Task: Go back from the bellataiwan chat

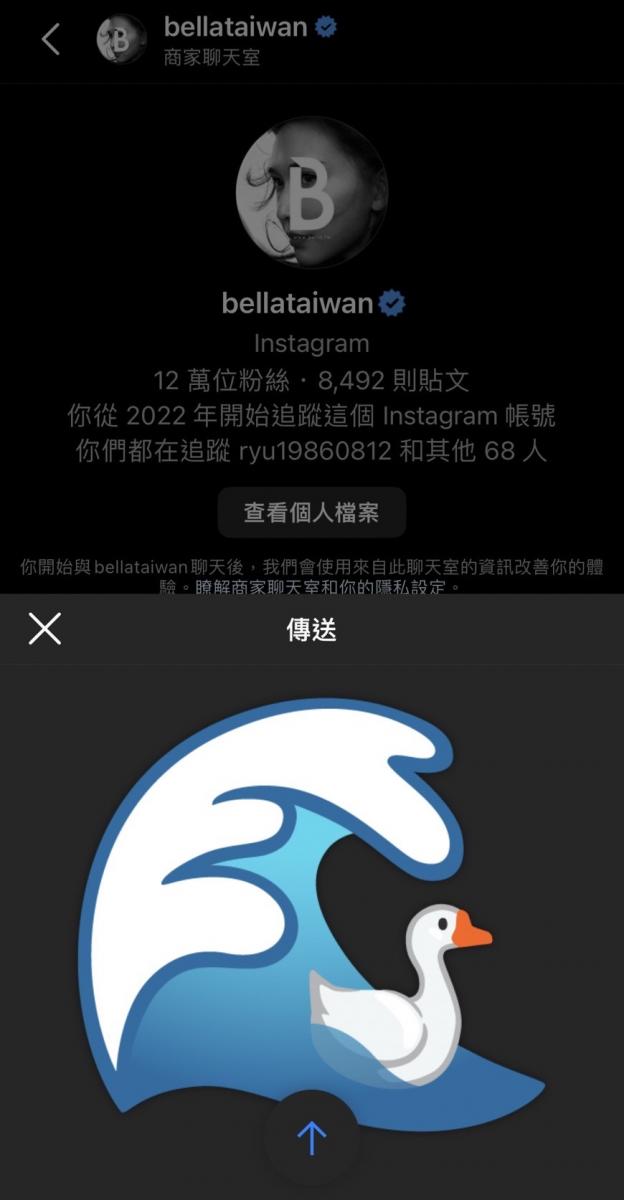Action: (x=50, y=40)
